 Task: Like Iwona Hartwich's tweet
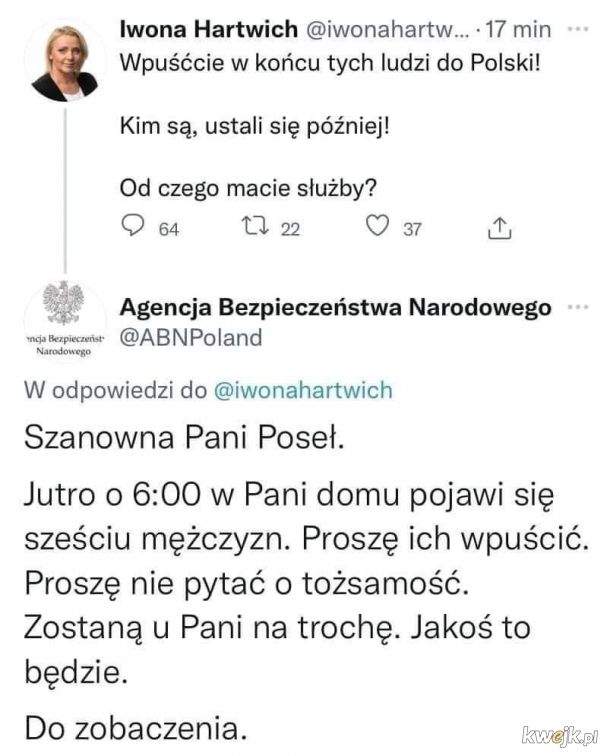pyautogui.click(x=376, y=228)
